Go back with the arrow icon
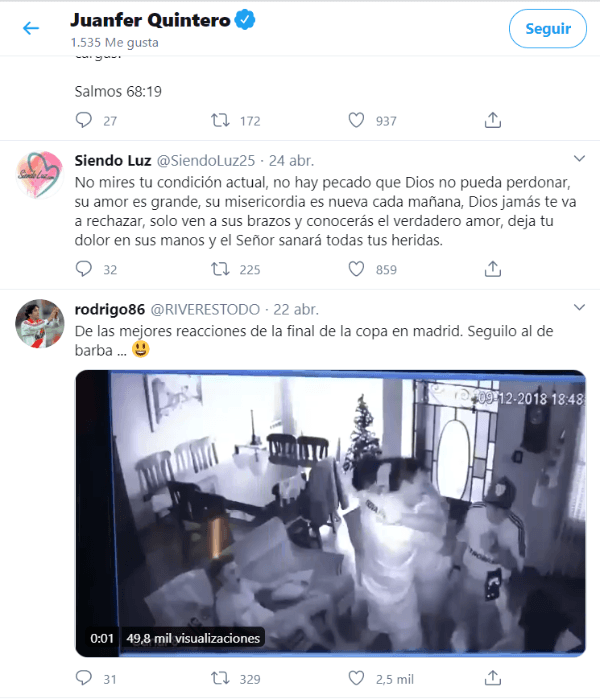600x699 pixels. pos(31,28)
